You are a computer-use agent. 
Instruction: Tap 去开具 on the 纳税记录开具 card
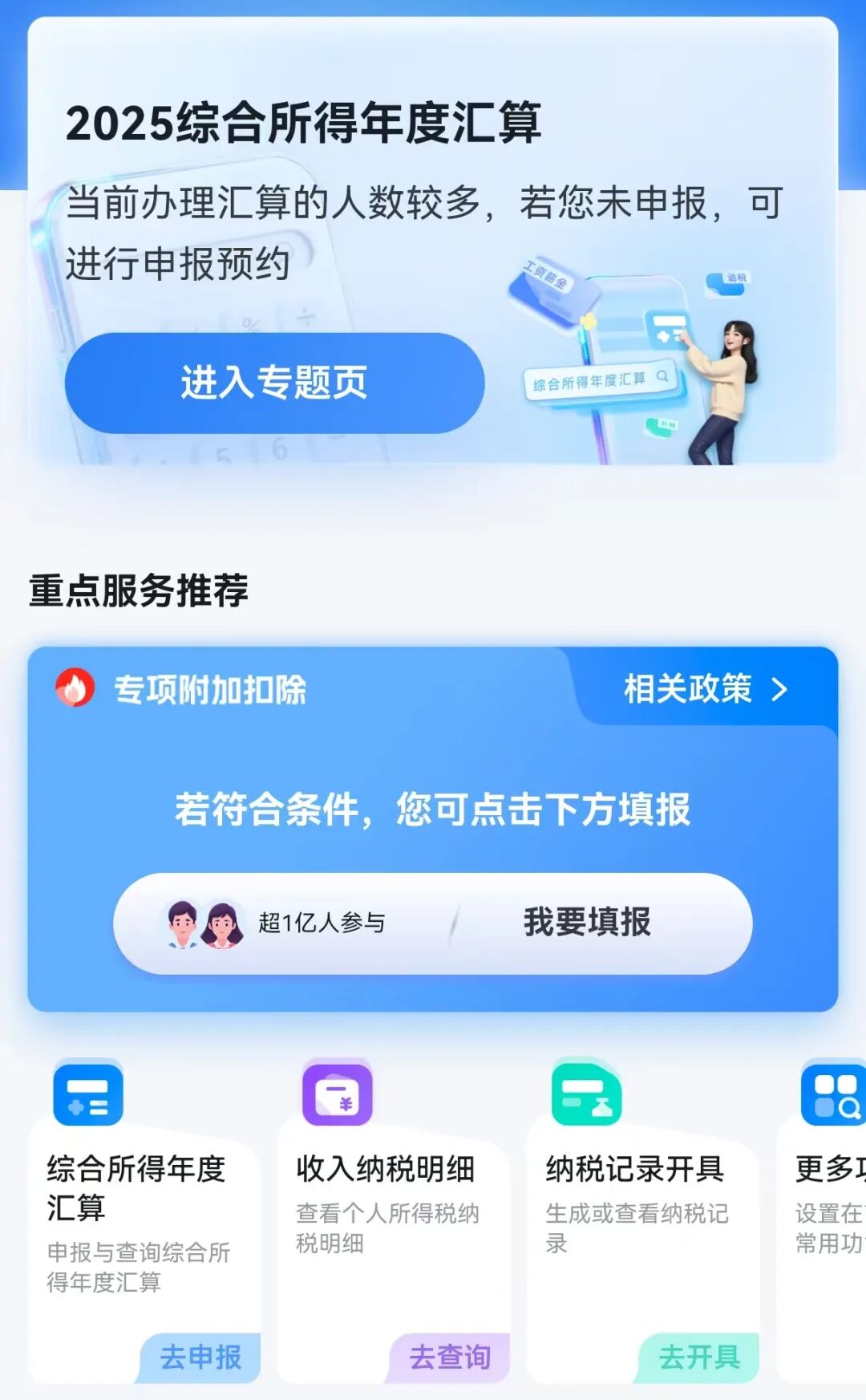[x=699, y=1357]
